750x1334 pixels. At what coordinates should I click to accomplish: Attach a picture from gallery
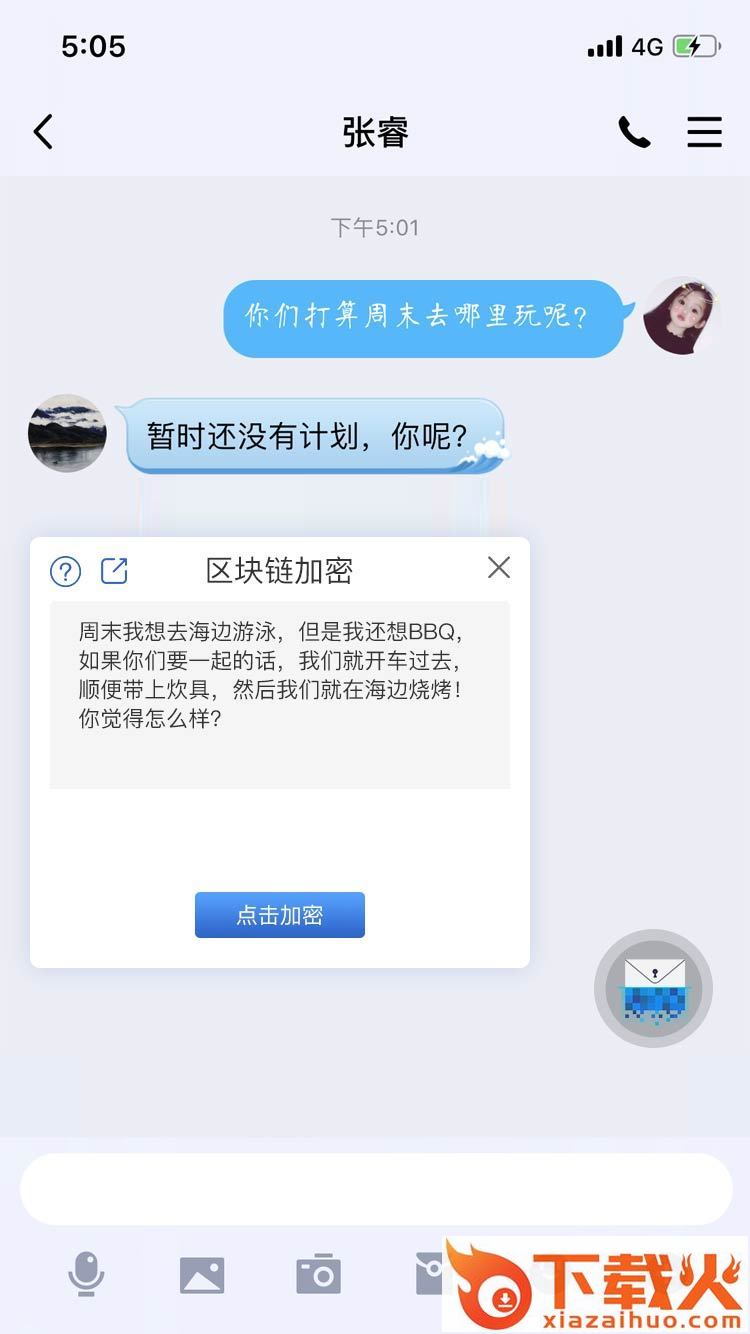[202, 1275]
